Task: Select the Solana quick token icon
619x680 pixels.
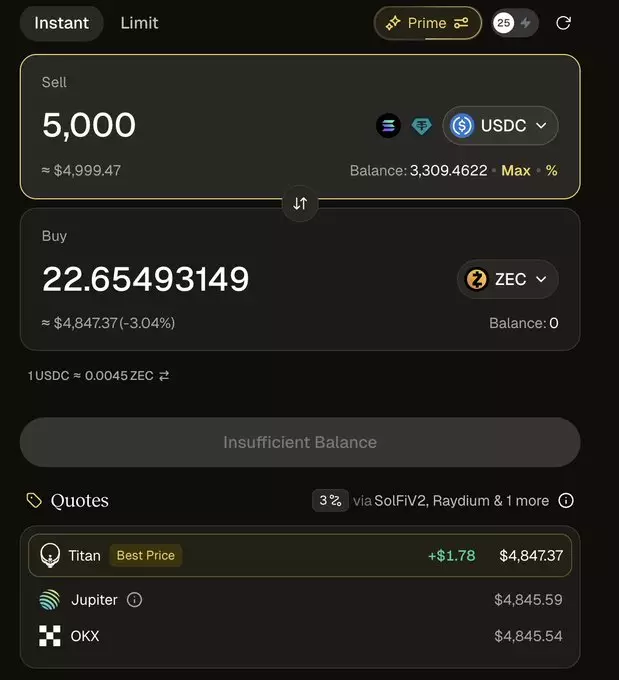Action: 388,126
